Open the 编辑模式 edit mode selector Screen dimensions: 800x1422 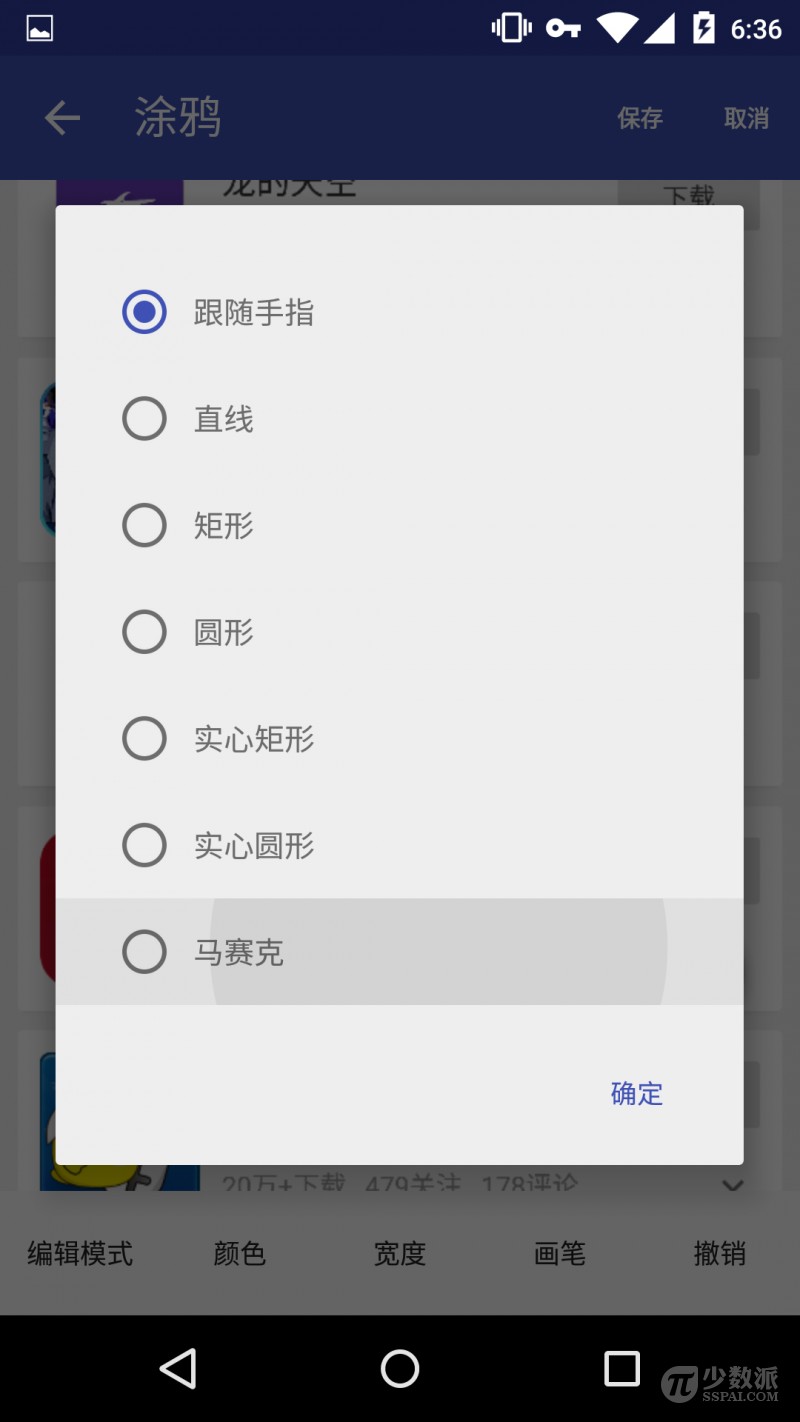tap(79, 1253)
